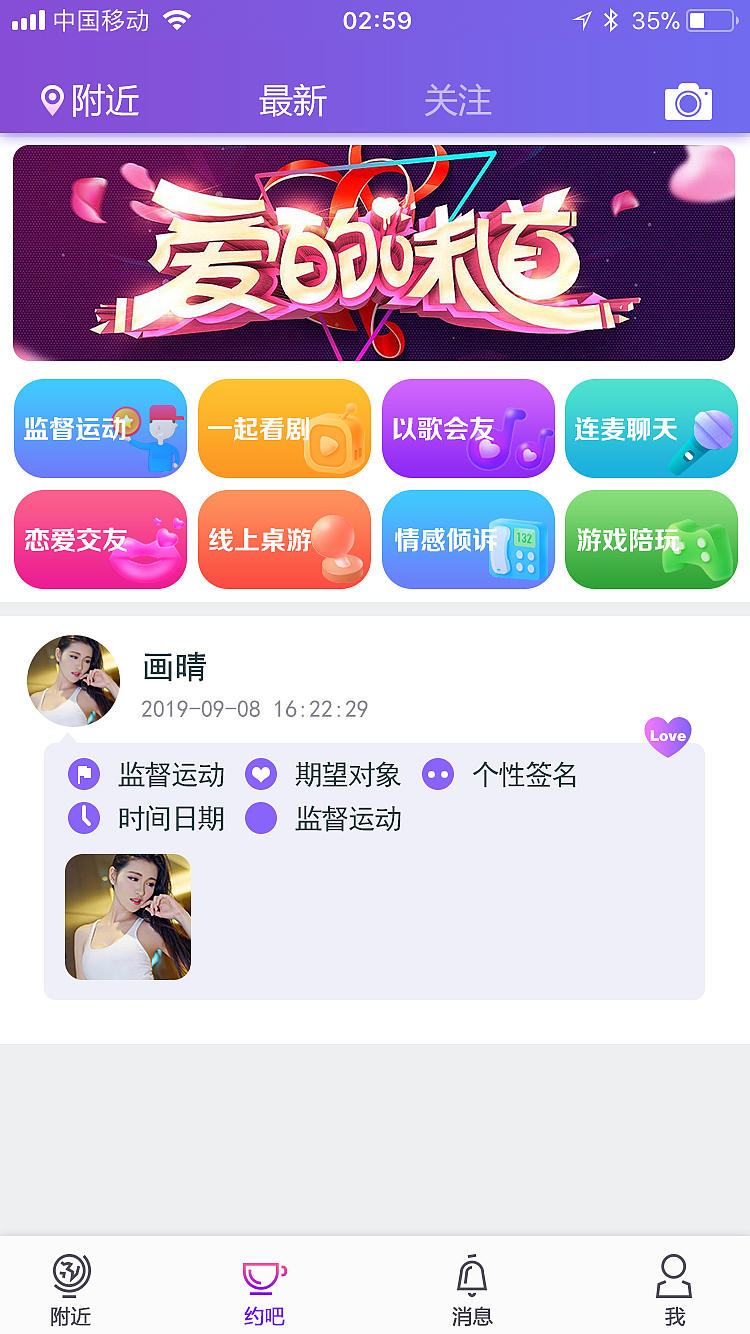Open the 爱的味道 promotional banner
This screenshot has width=750, height=1334.
tap(373, 252)
